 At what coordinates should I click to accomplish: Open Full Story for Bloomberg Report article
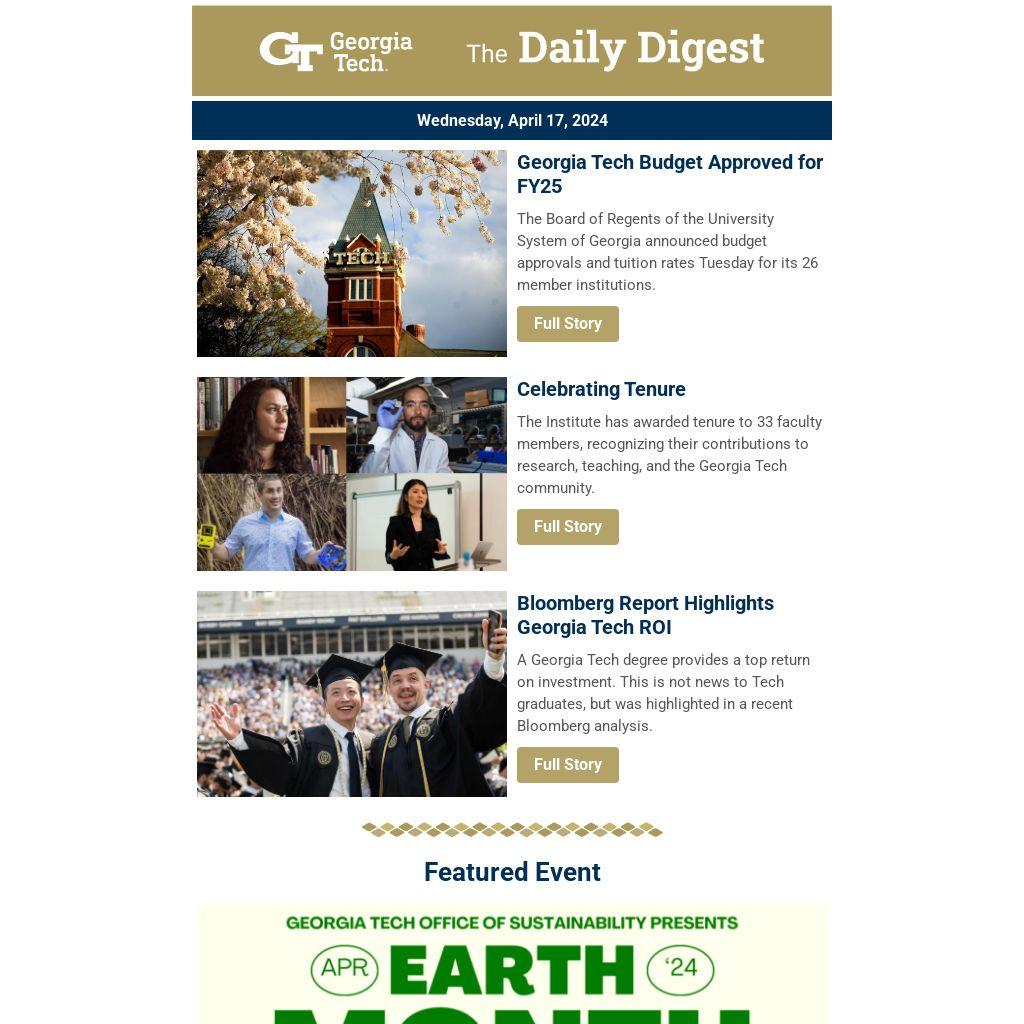coord(567,765)
